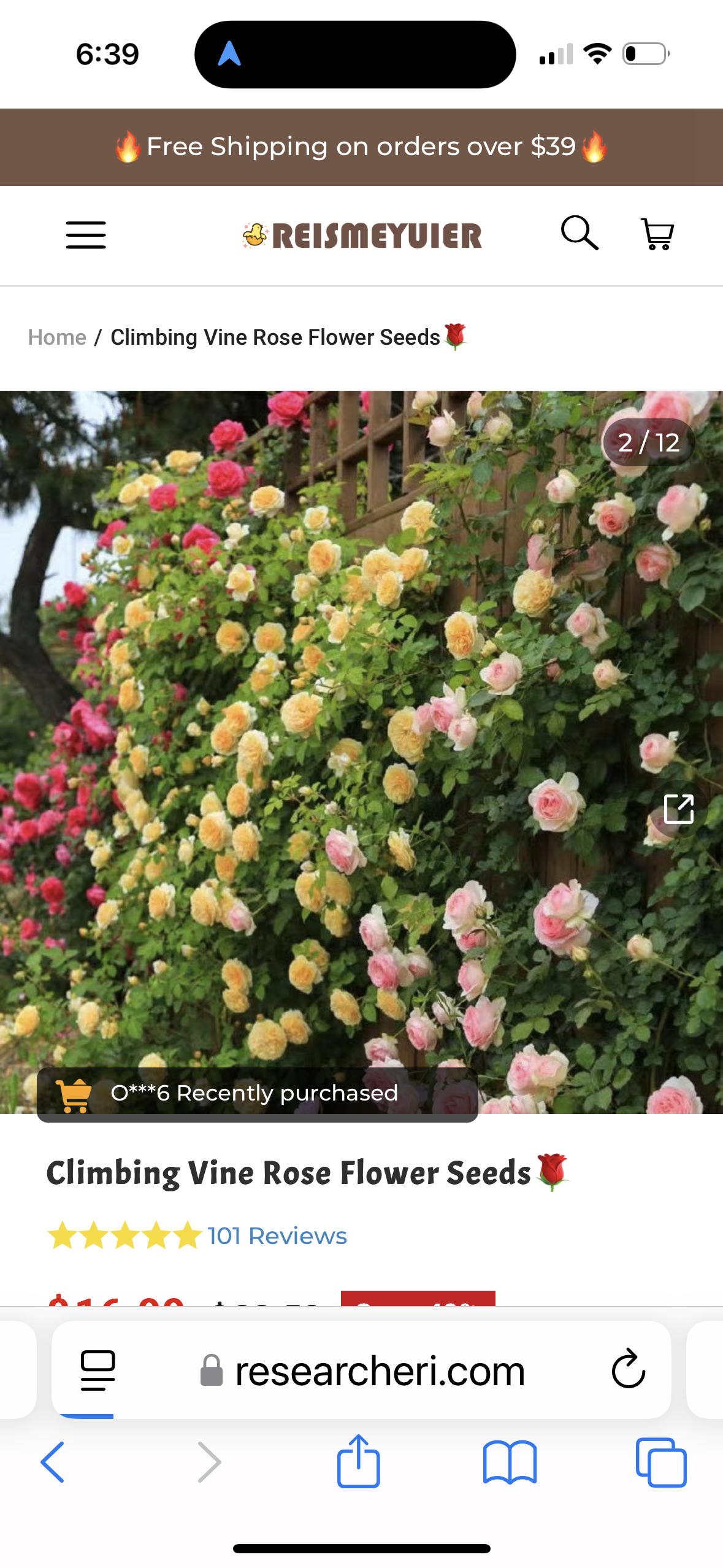Share this page

359,1461
